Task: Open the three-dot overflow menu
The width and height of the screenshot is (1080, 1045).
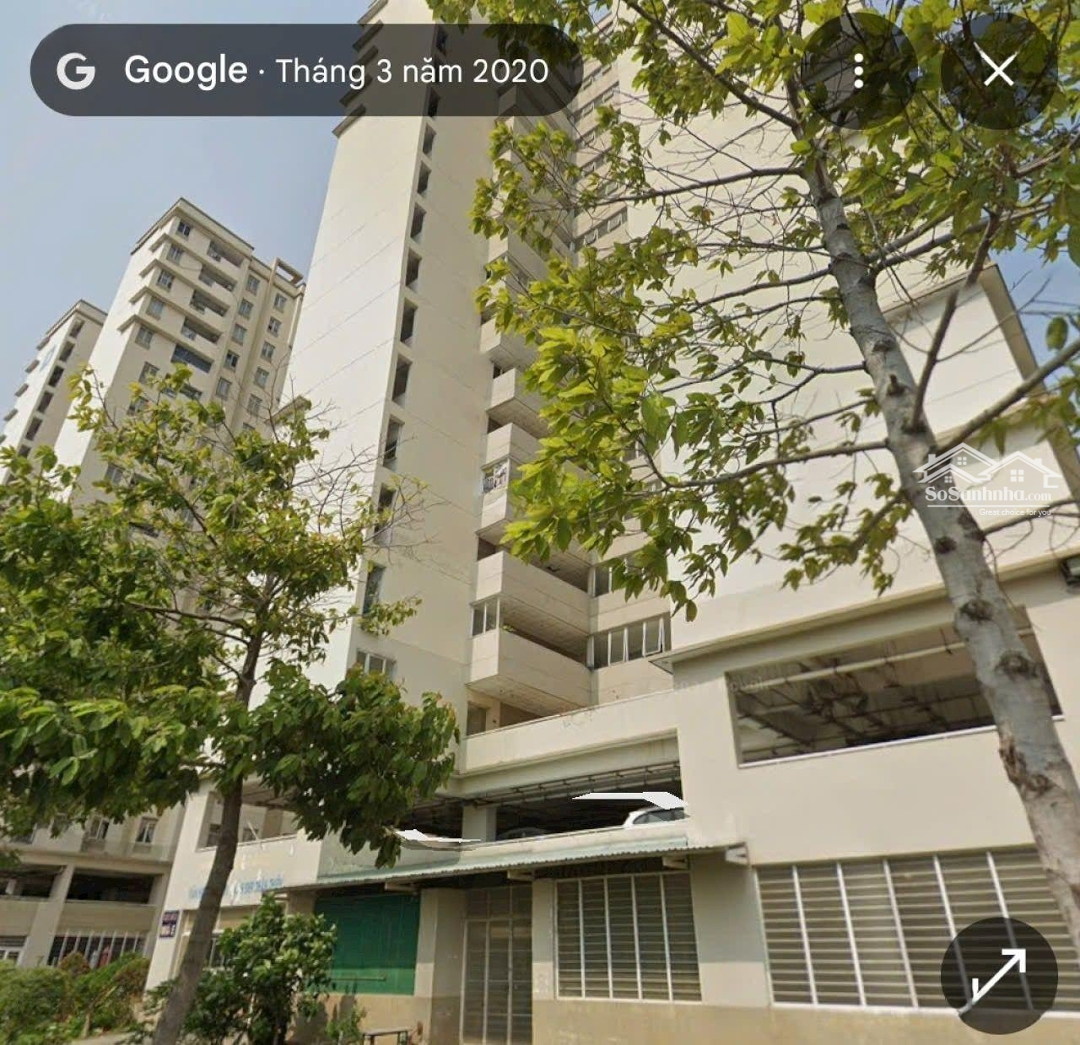Action: pyautogui.click(x=858, y=70)
